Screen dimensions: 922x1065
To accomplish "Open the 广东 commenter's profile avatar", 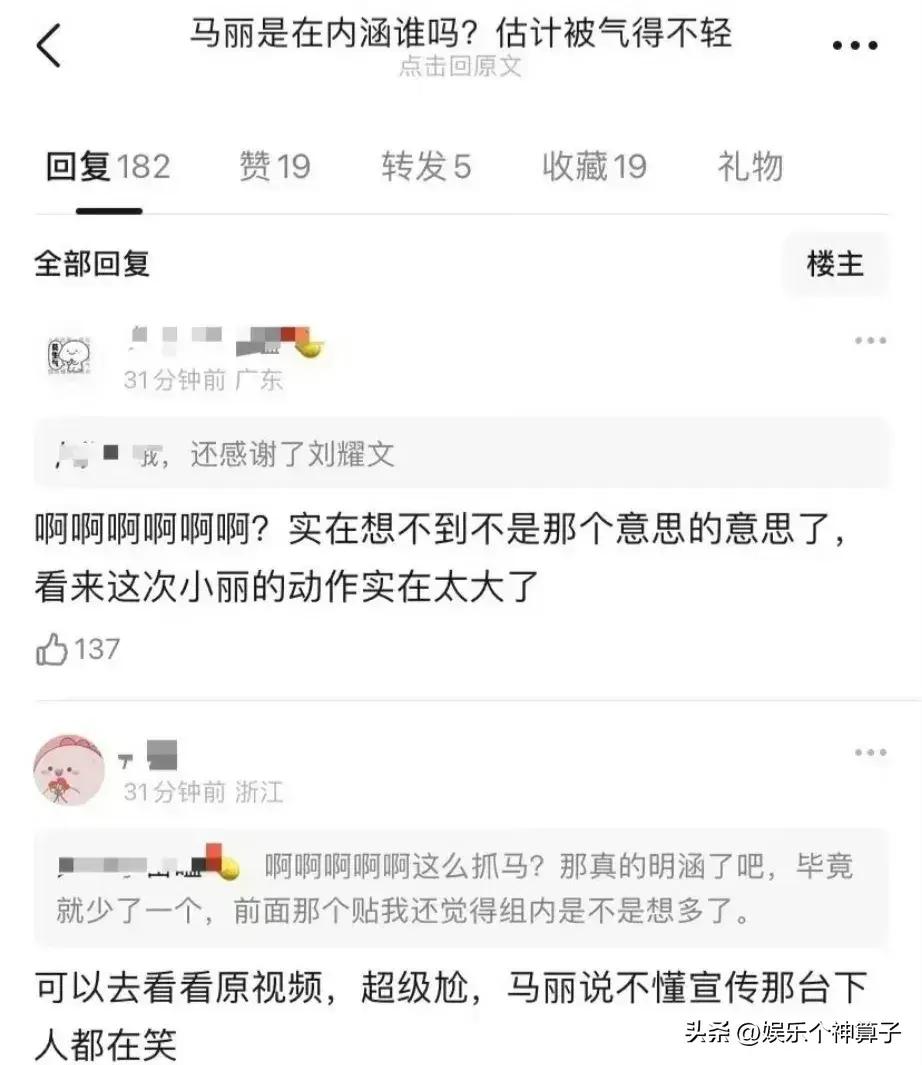I will click(70, 355).
